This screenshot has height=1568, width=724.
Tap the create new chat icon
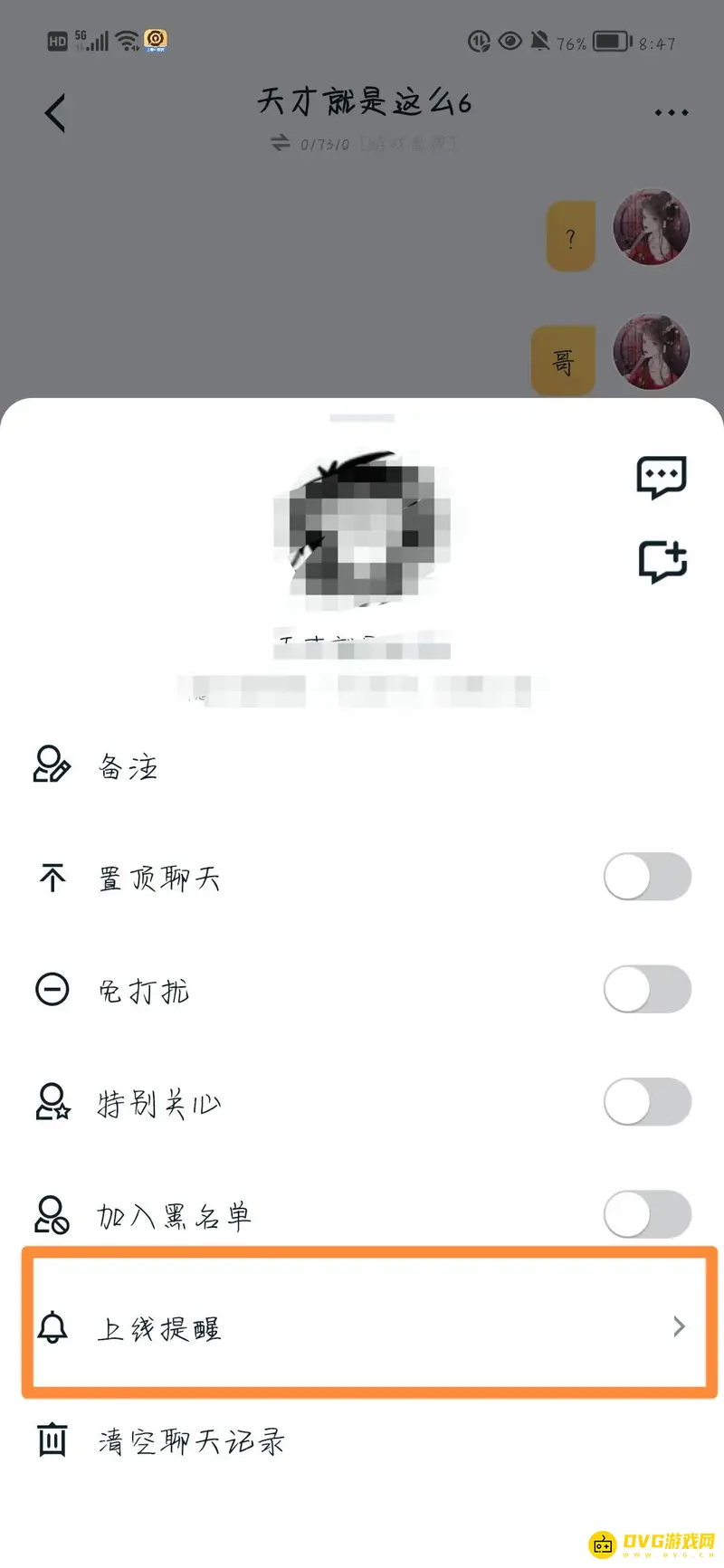pyautogui.click(x=662, y=561)
